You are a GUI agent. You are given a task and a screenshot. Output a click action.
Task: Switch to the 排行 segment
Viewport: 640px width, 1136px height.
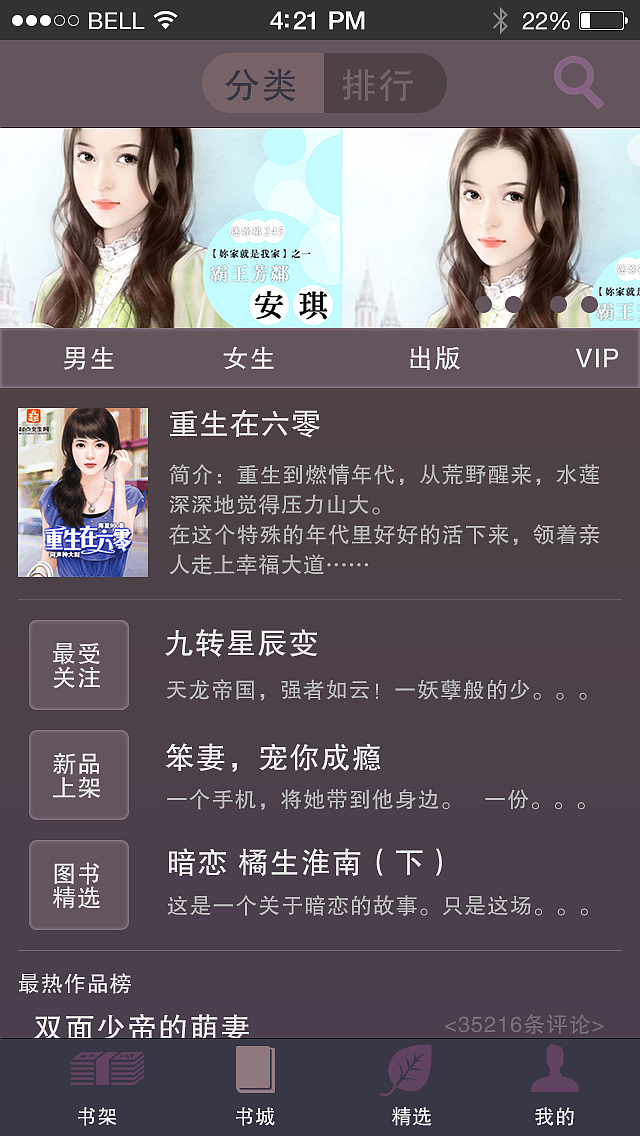[381, 84]
